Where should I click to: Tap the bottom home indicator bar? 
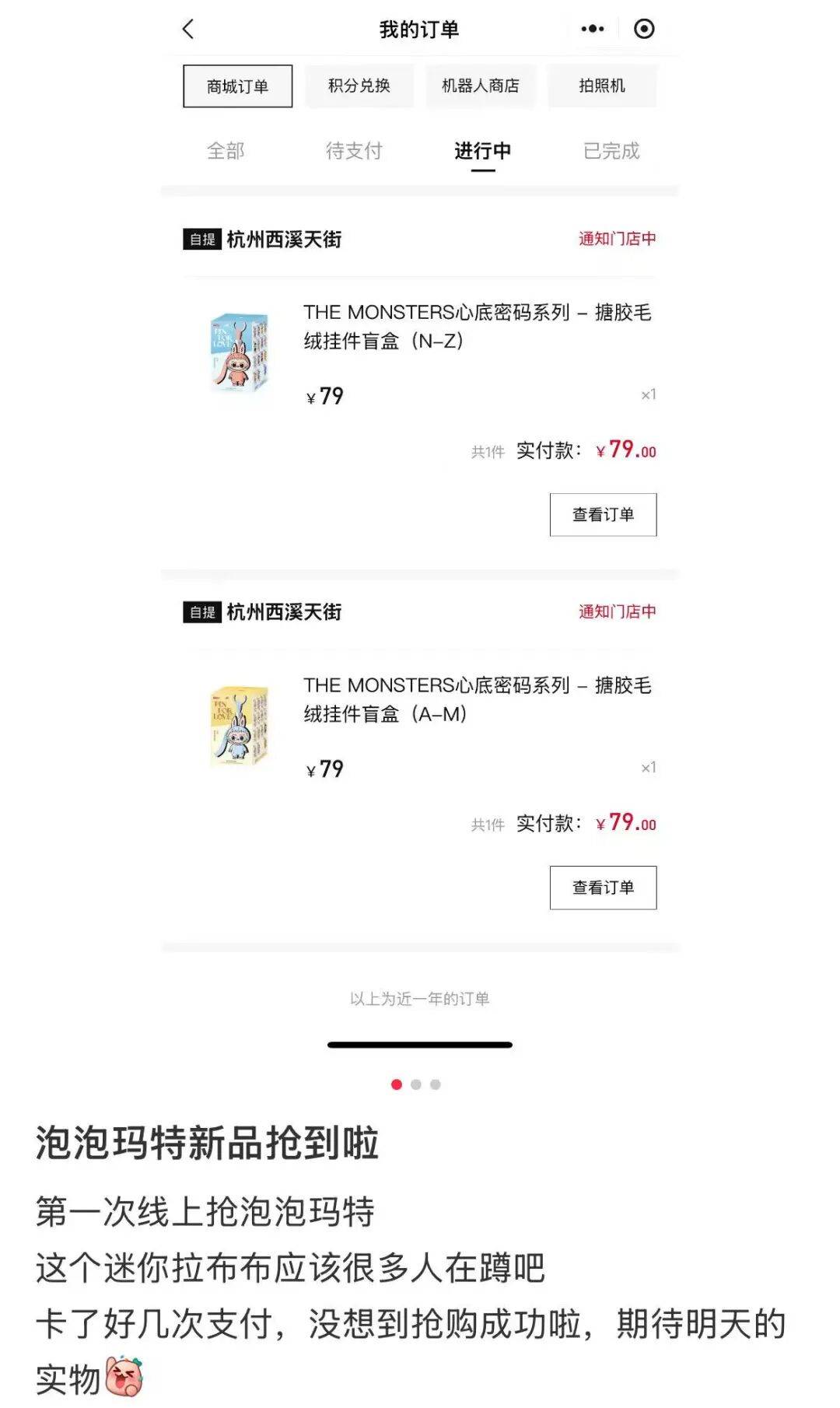[x=420, y=1043]
